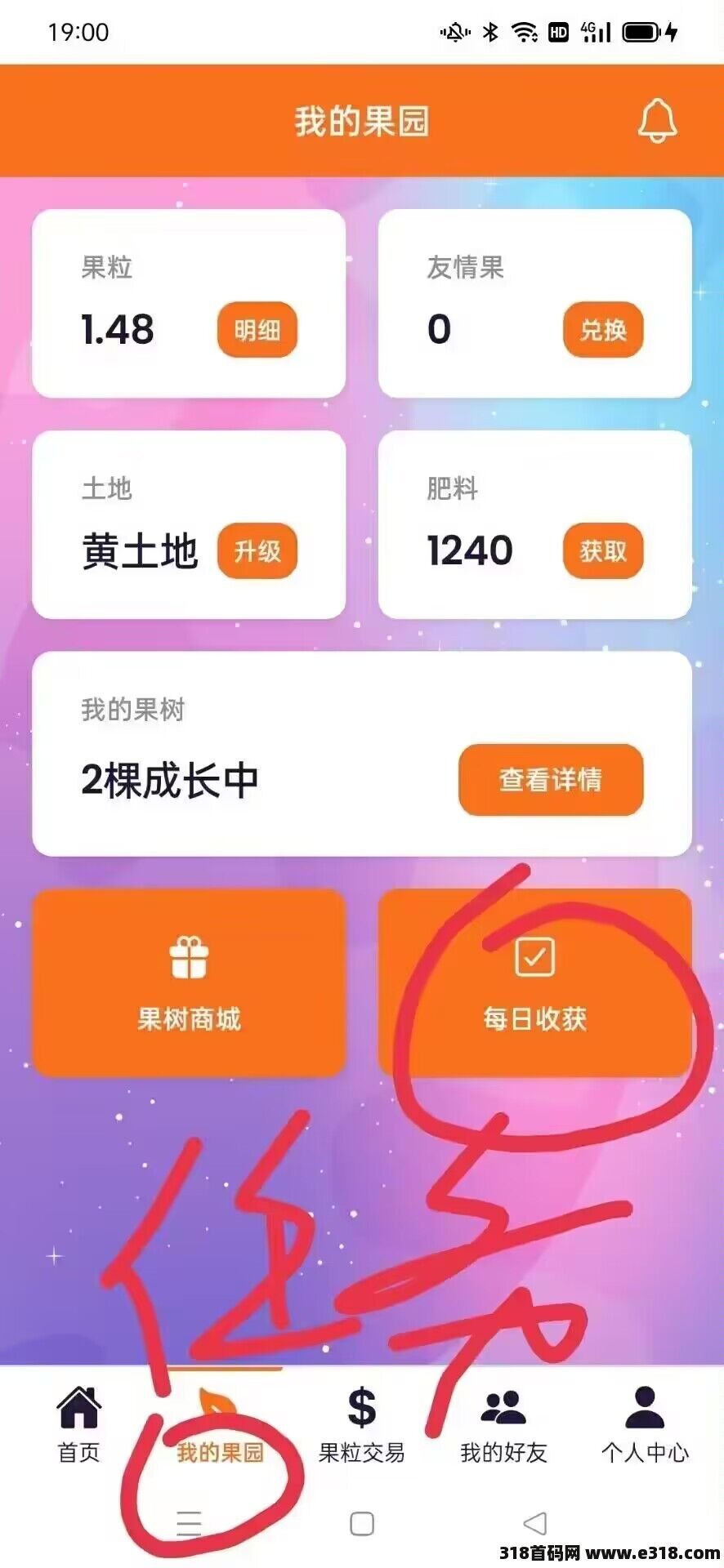Tap 兑换 to exchange 友情果
The width and height of the screenshot is (724, 1568).
(603, 330)
